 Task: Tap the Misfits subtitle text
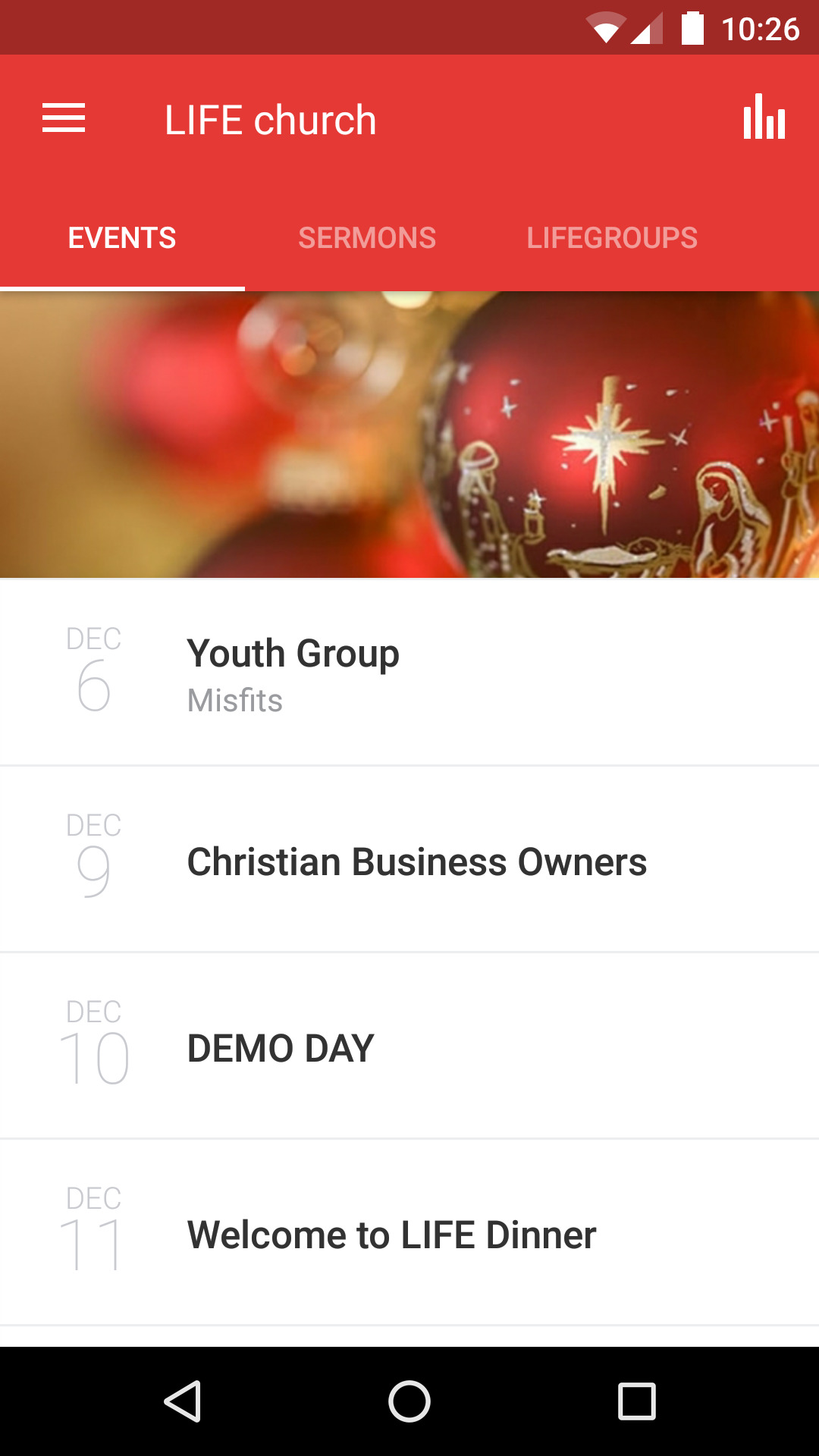[x=235, y=701]
